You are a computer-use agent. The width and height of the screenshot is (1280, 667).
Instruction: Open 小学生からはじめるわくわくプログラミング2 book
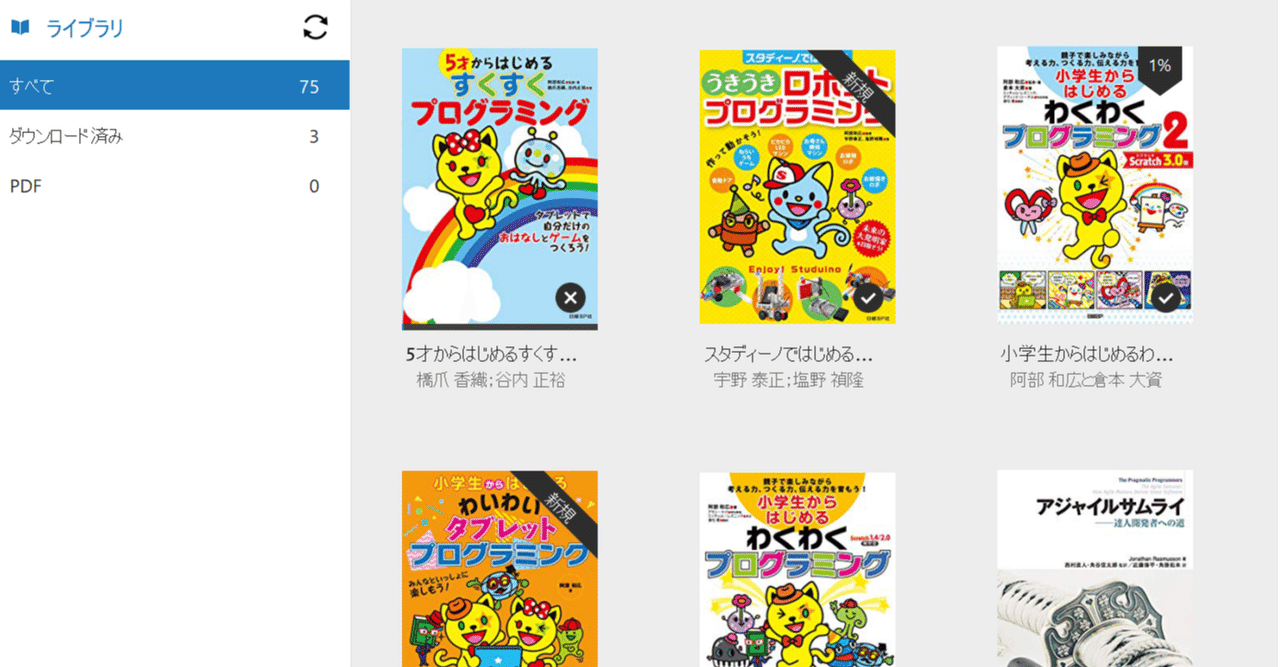click(x=1095, y=186)
